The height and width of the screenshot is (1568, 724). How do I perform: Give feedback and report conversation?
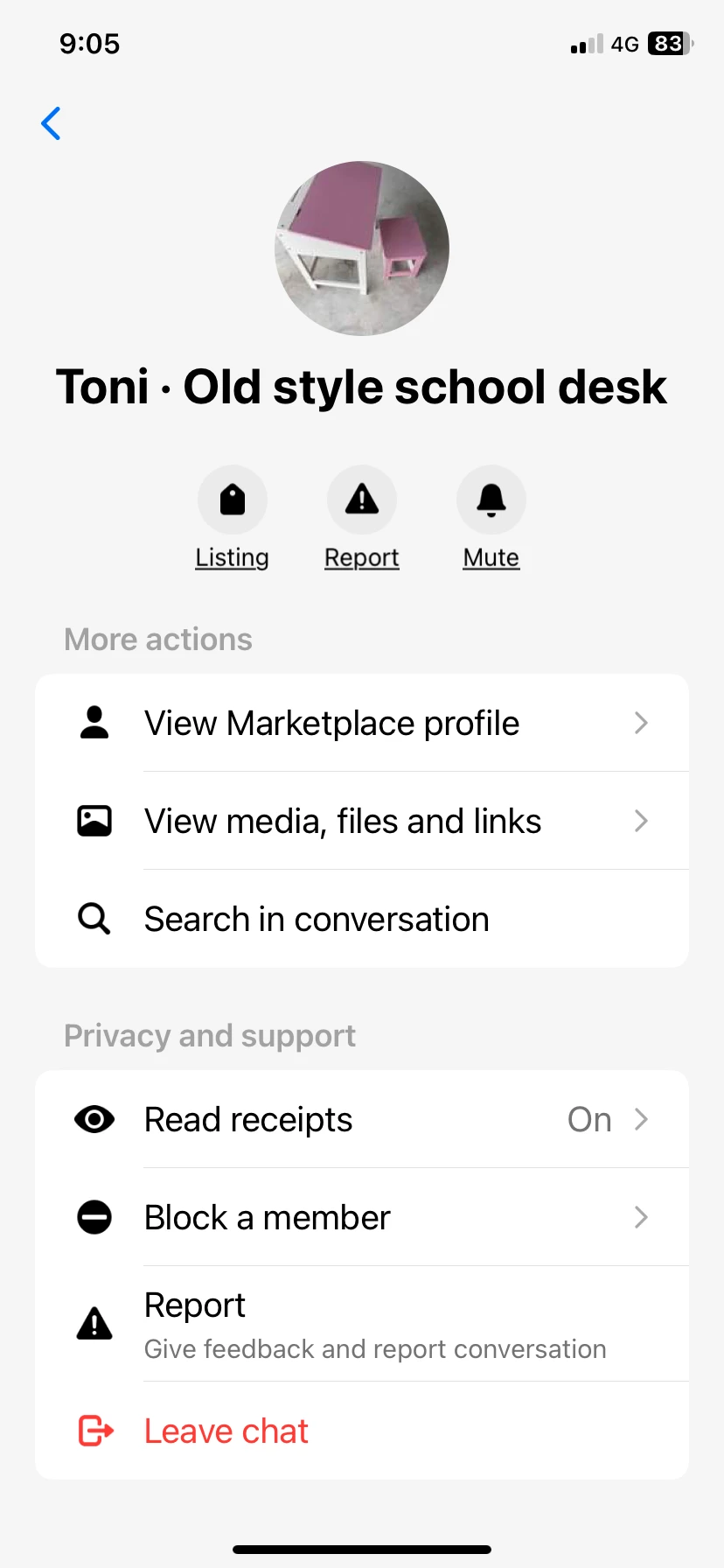(x=362, y=1325)
